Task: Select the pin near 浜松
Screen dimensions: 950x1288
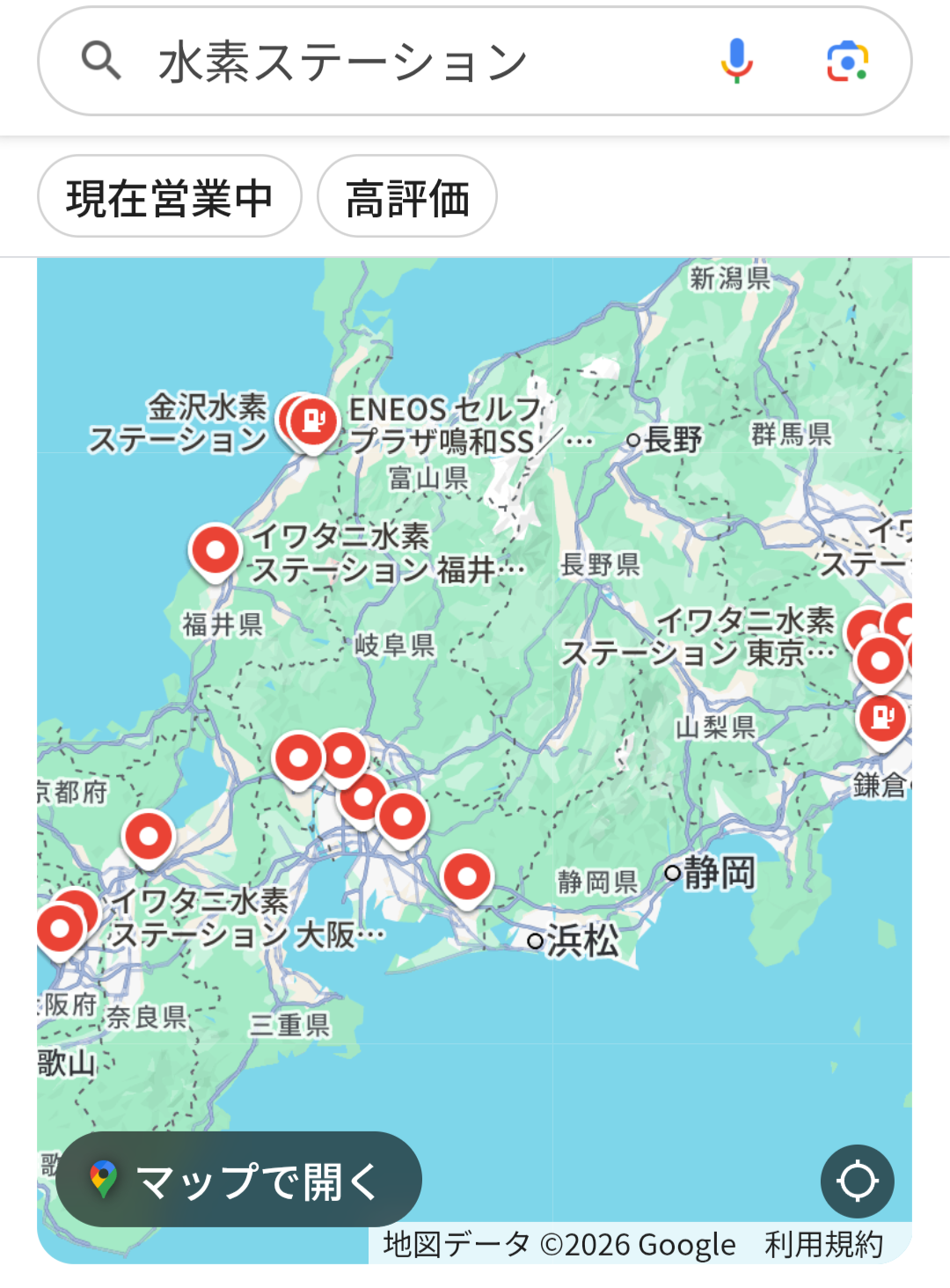Action: coord(467,876)
